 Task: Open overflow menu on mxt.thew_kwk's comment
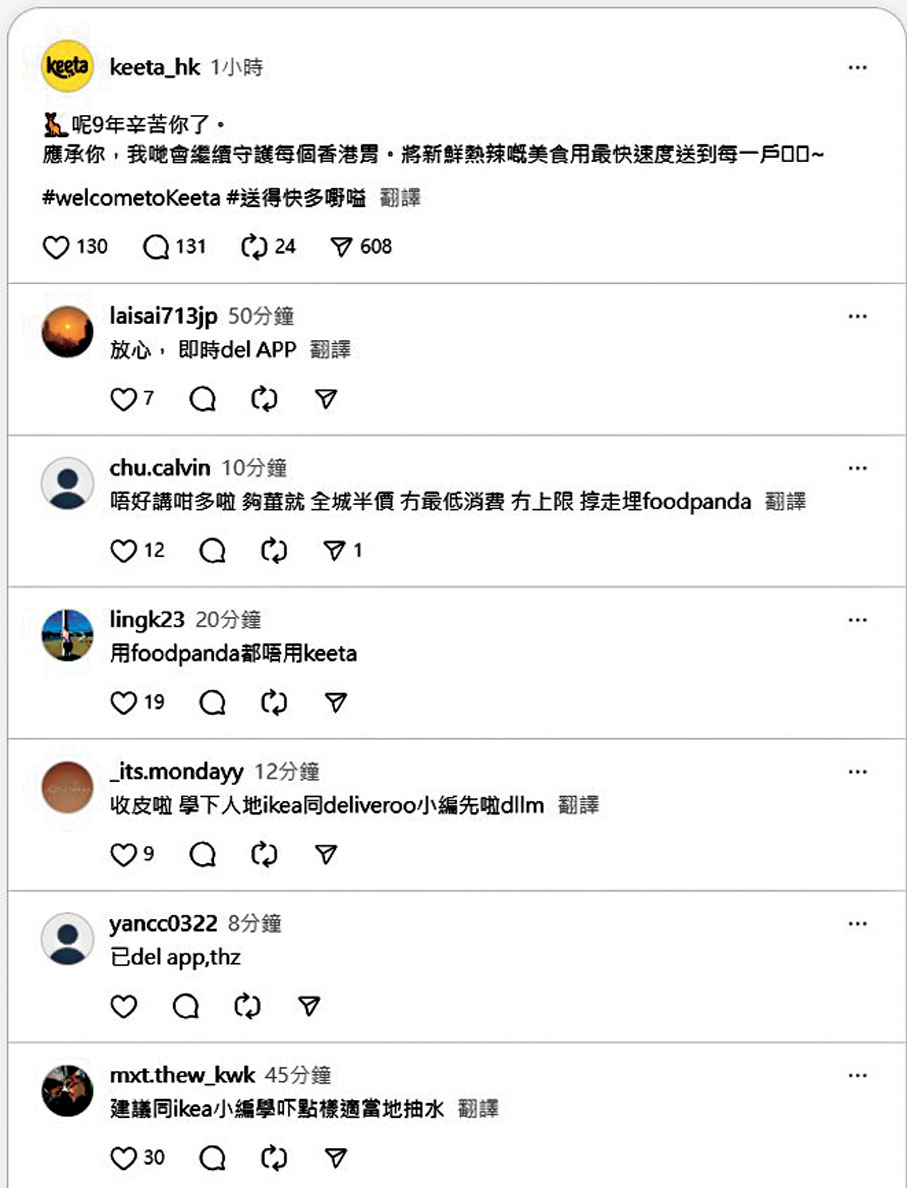click(x=857, y=1075)
